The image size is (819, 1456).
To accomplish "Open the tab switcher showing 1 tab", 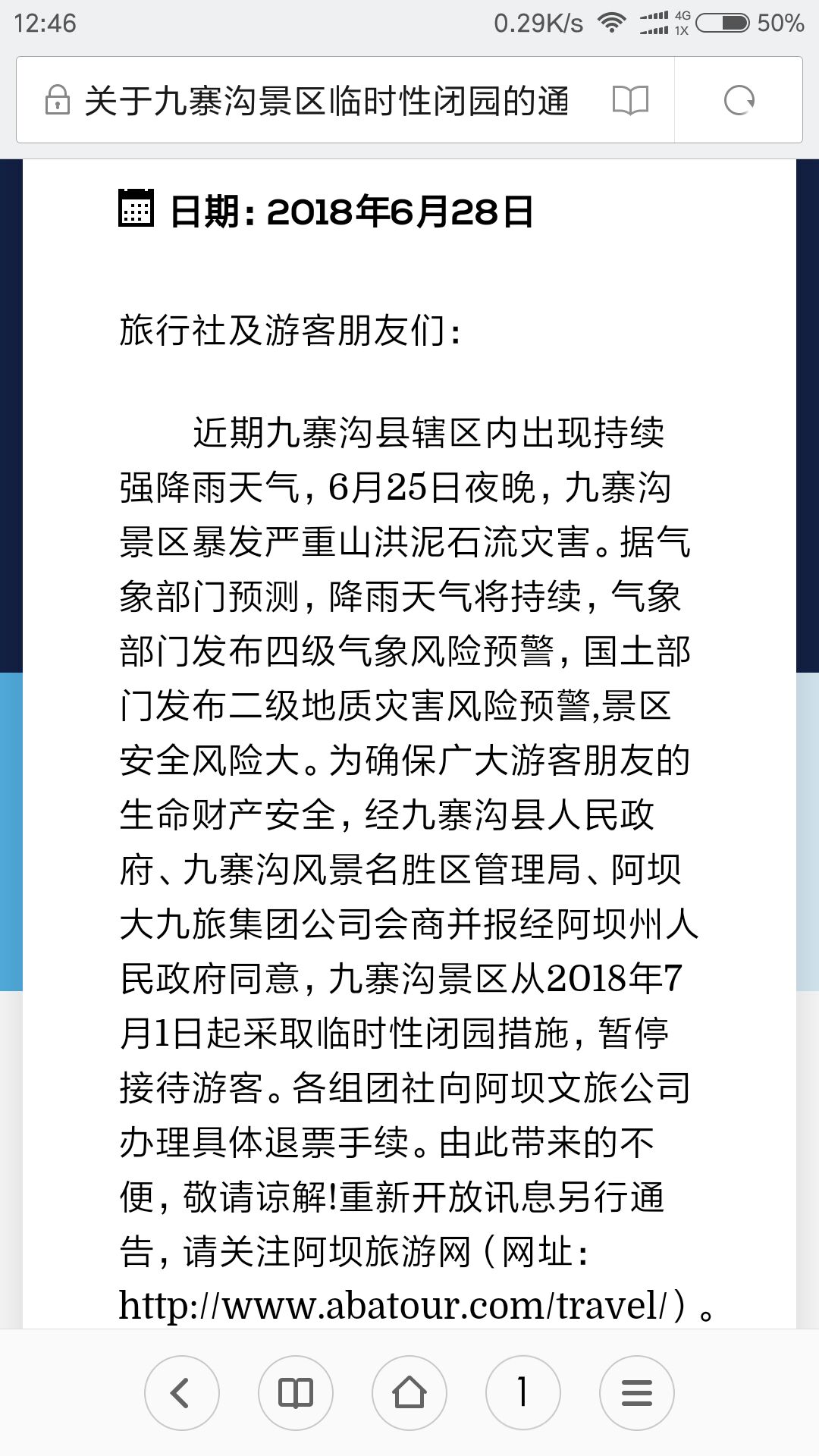I will coord(523,1392).
